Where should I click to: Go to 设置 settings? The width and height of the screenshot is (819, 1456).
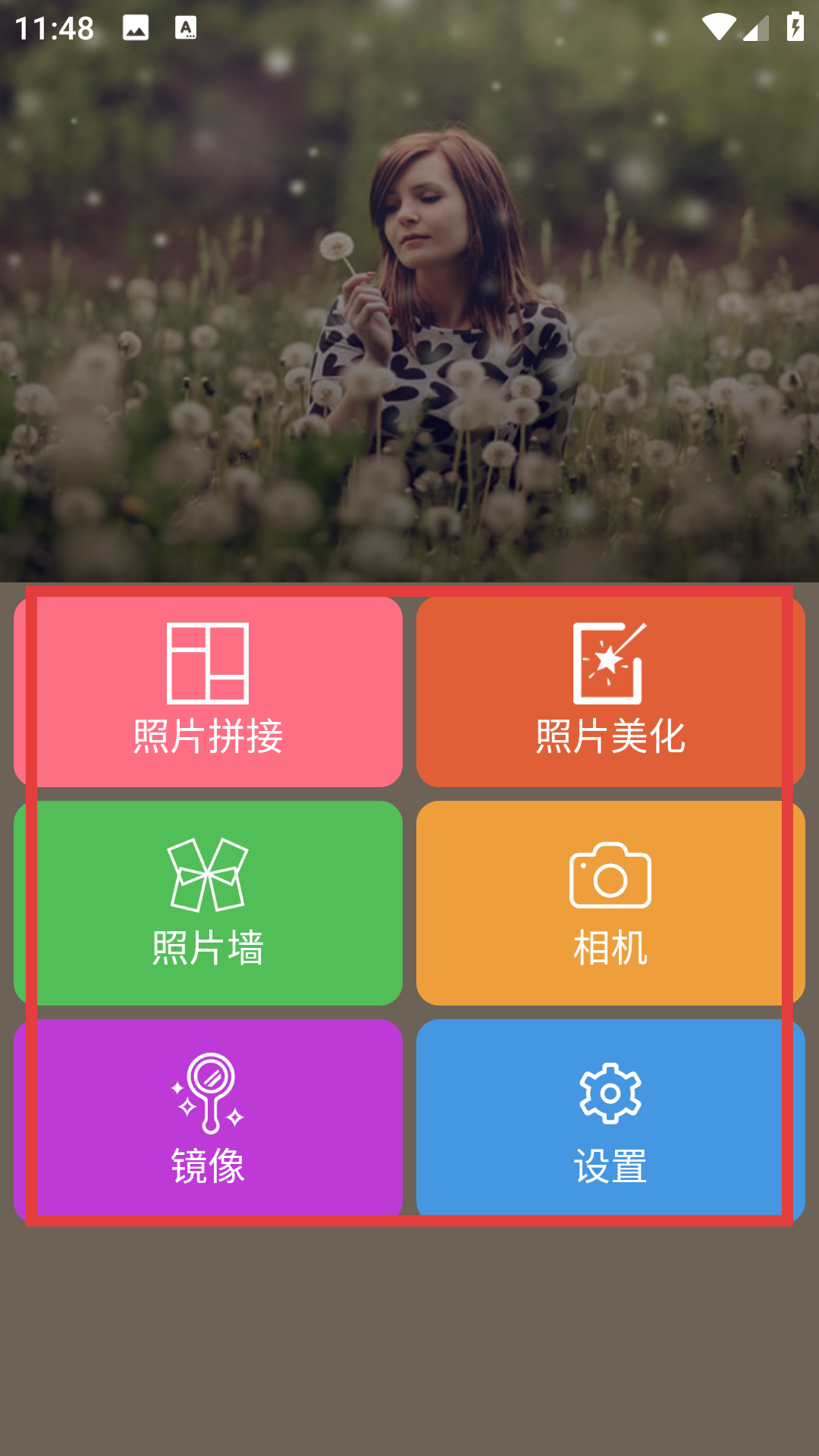610,1119
